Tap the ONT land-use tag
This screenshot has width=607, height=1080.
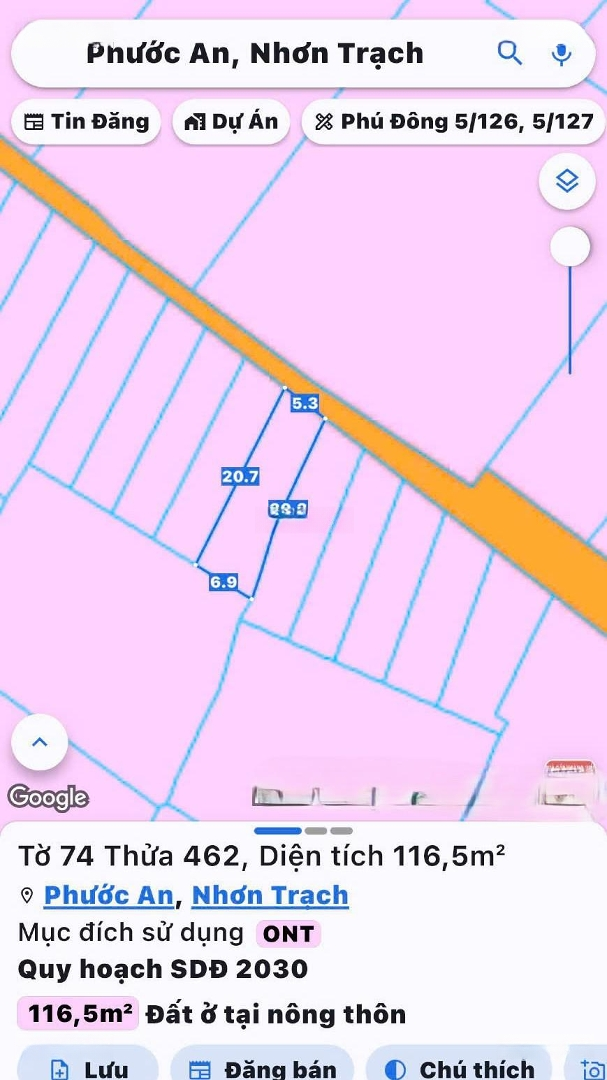[x=288, y=934]
